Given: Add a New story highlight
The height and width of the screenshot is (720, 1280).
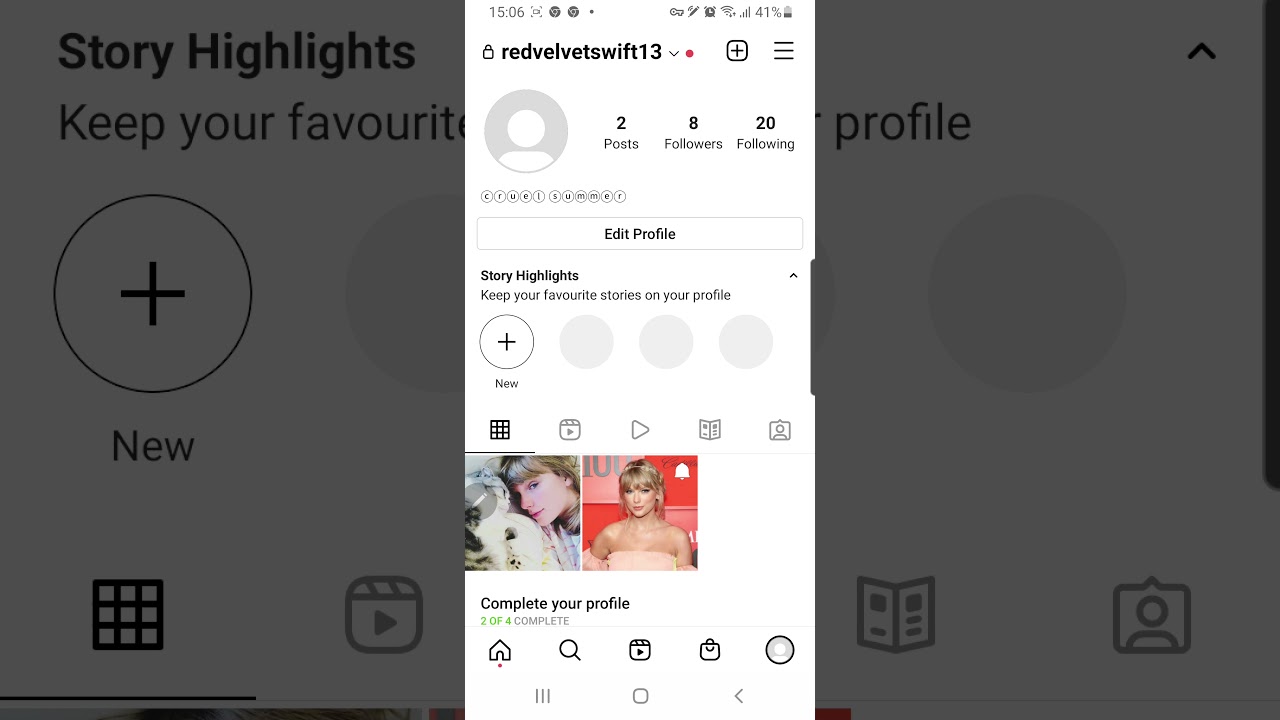Looking at the screenshot, I should (x=507, y=343).
